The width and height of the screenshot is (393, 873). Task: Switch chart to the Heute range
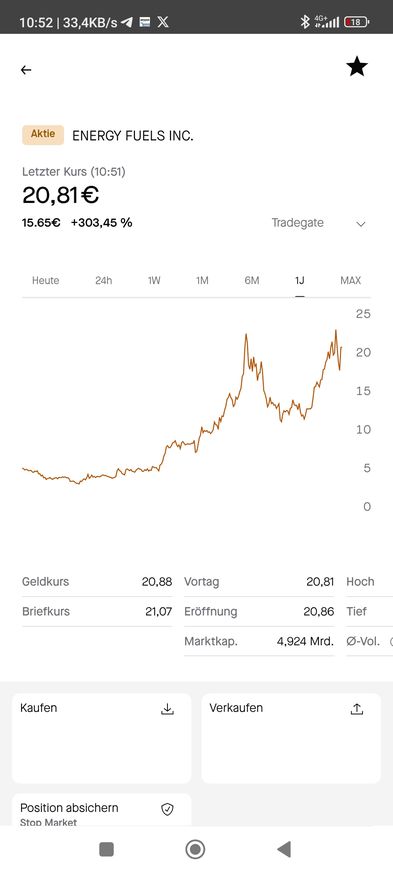click(46, 280)
